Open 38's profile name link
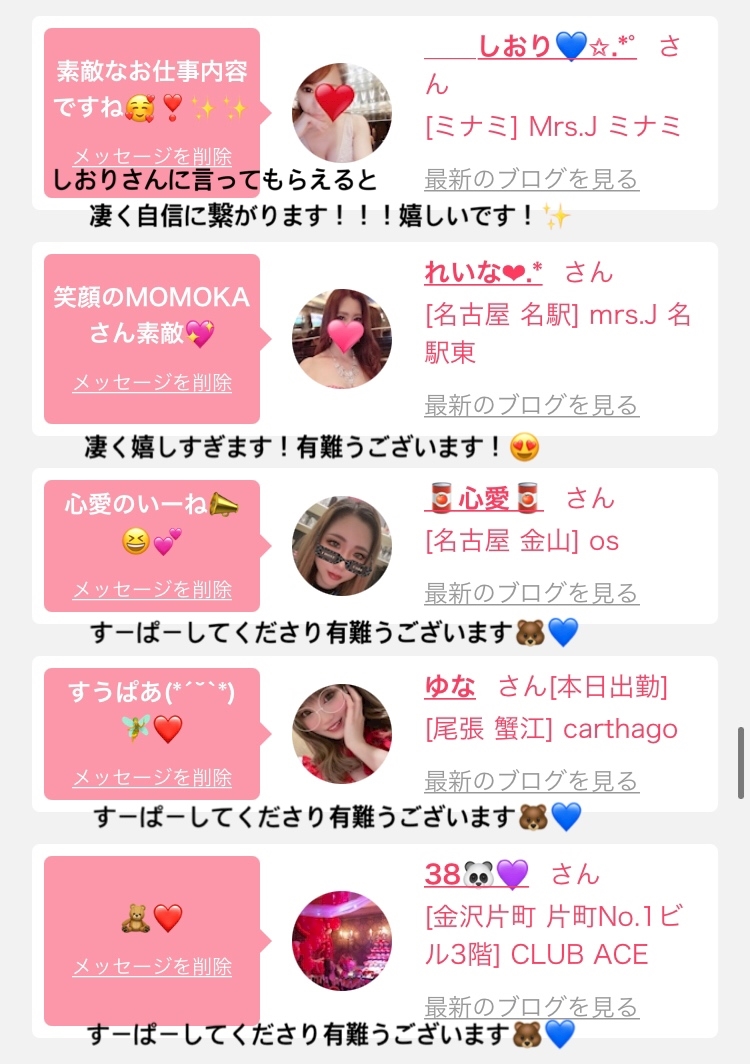Image resolution: width=750 pixels, height=1064 pixels. (x=476, y=874)
